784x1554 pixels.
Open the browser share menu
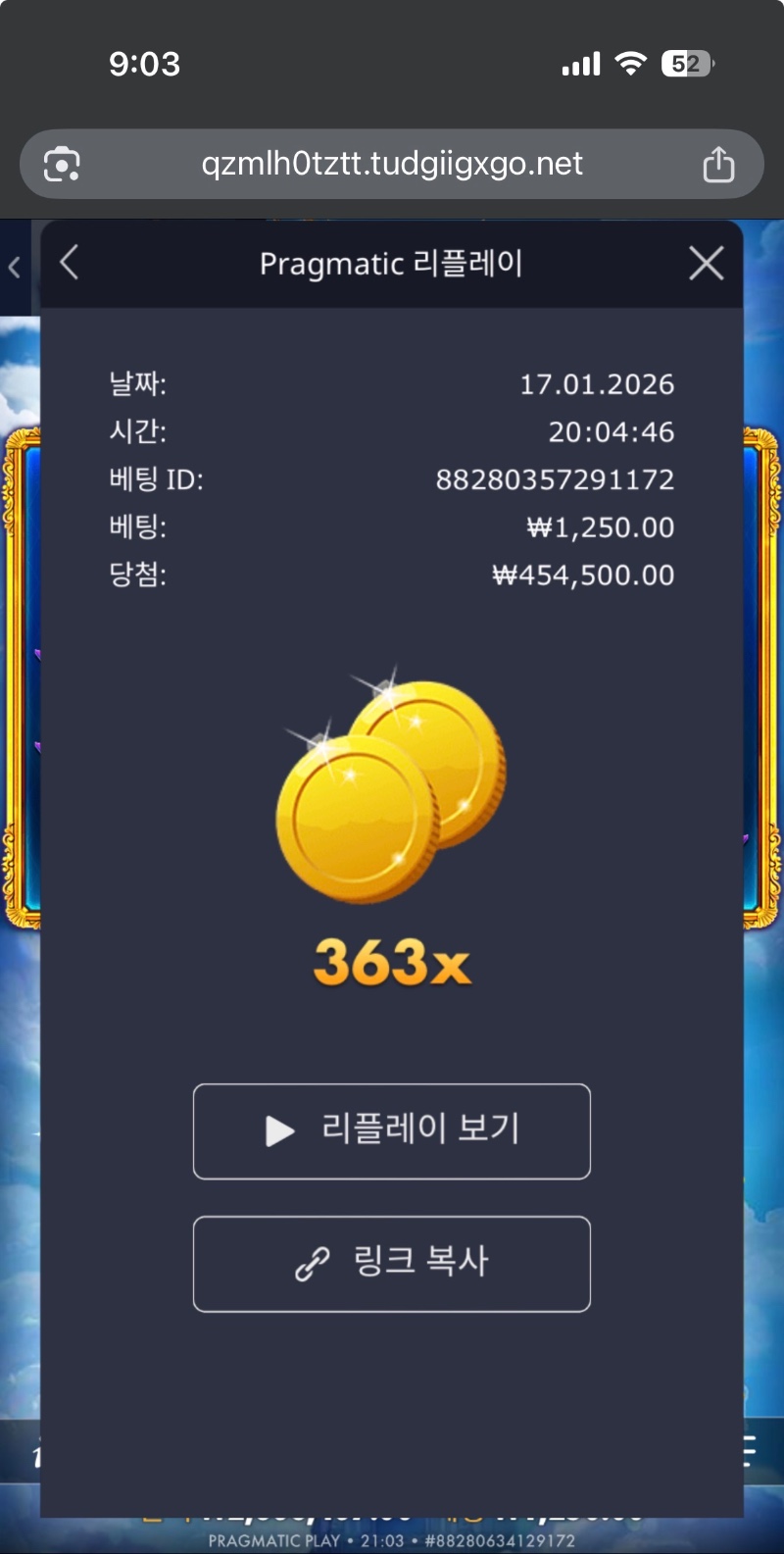718,164
